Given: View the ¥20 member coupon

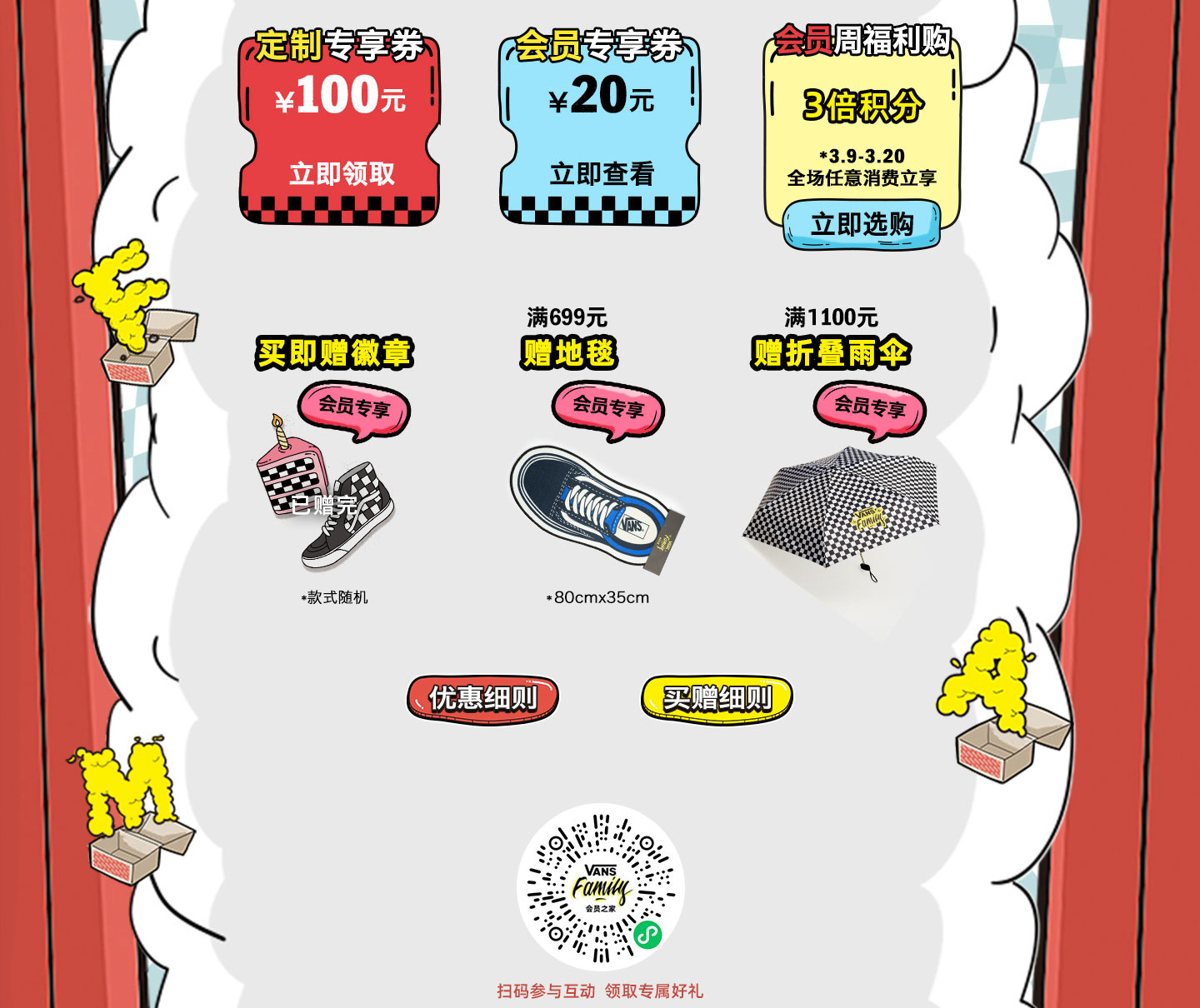Looking at the screenshot, I should (602, 173).
